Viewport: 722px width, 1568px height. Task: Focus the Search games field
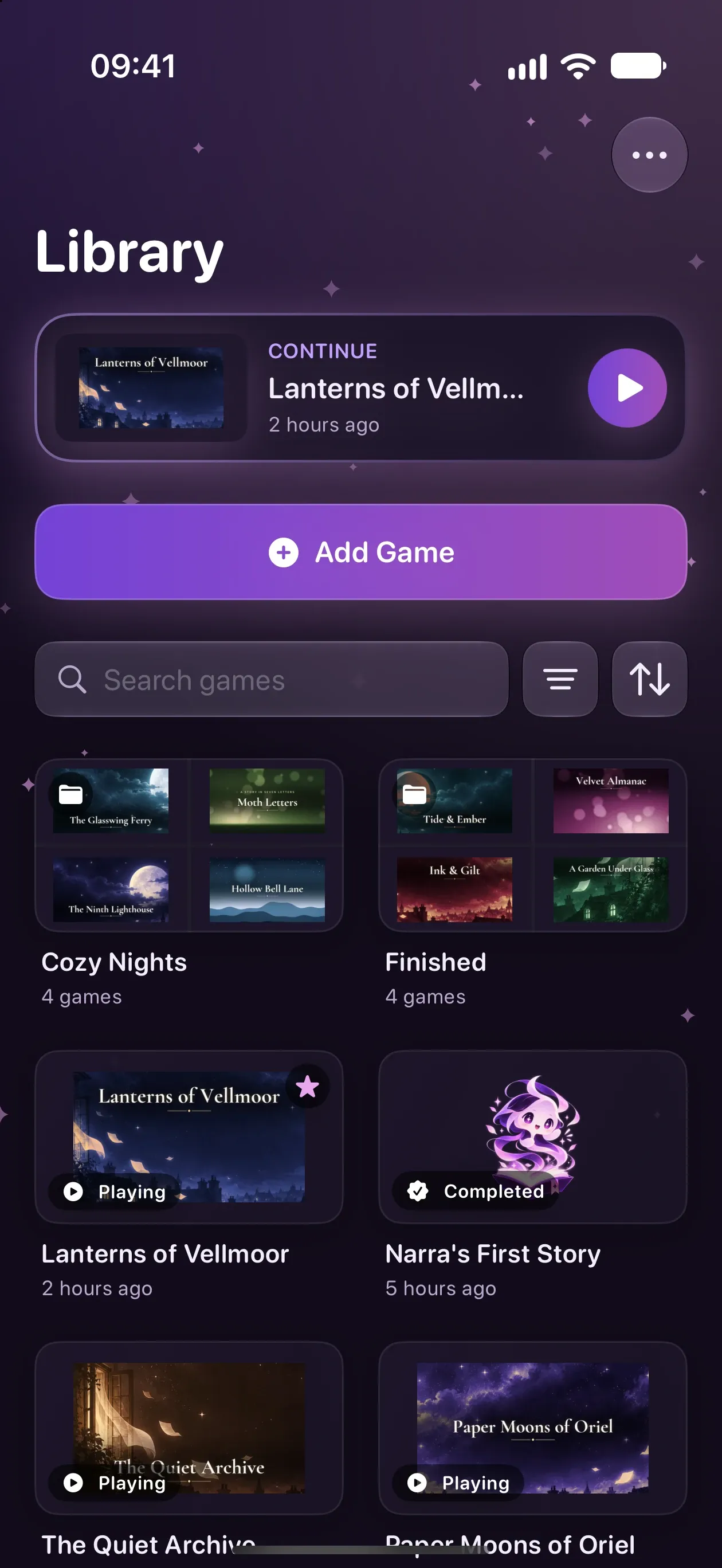click(x=272, y=679)
